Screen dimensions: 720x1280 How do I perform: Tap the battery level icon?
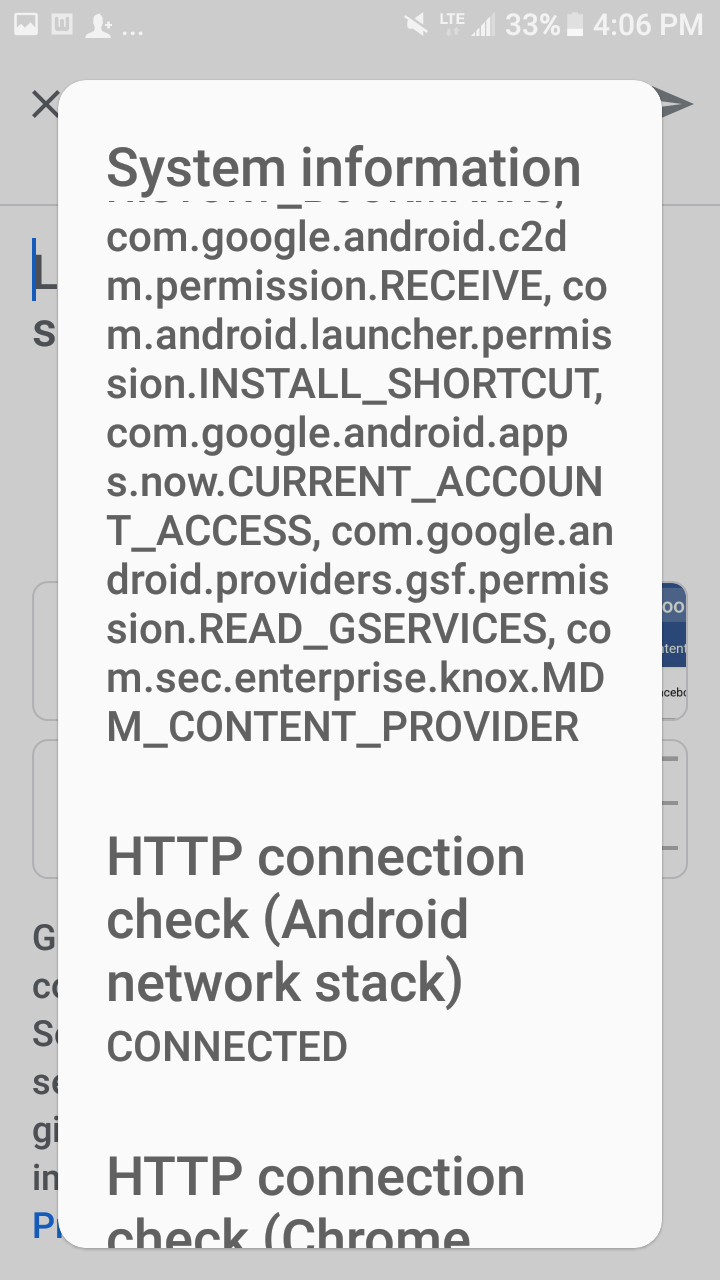coord(575,25)
